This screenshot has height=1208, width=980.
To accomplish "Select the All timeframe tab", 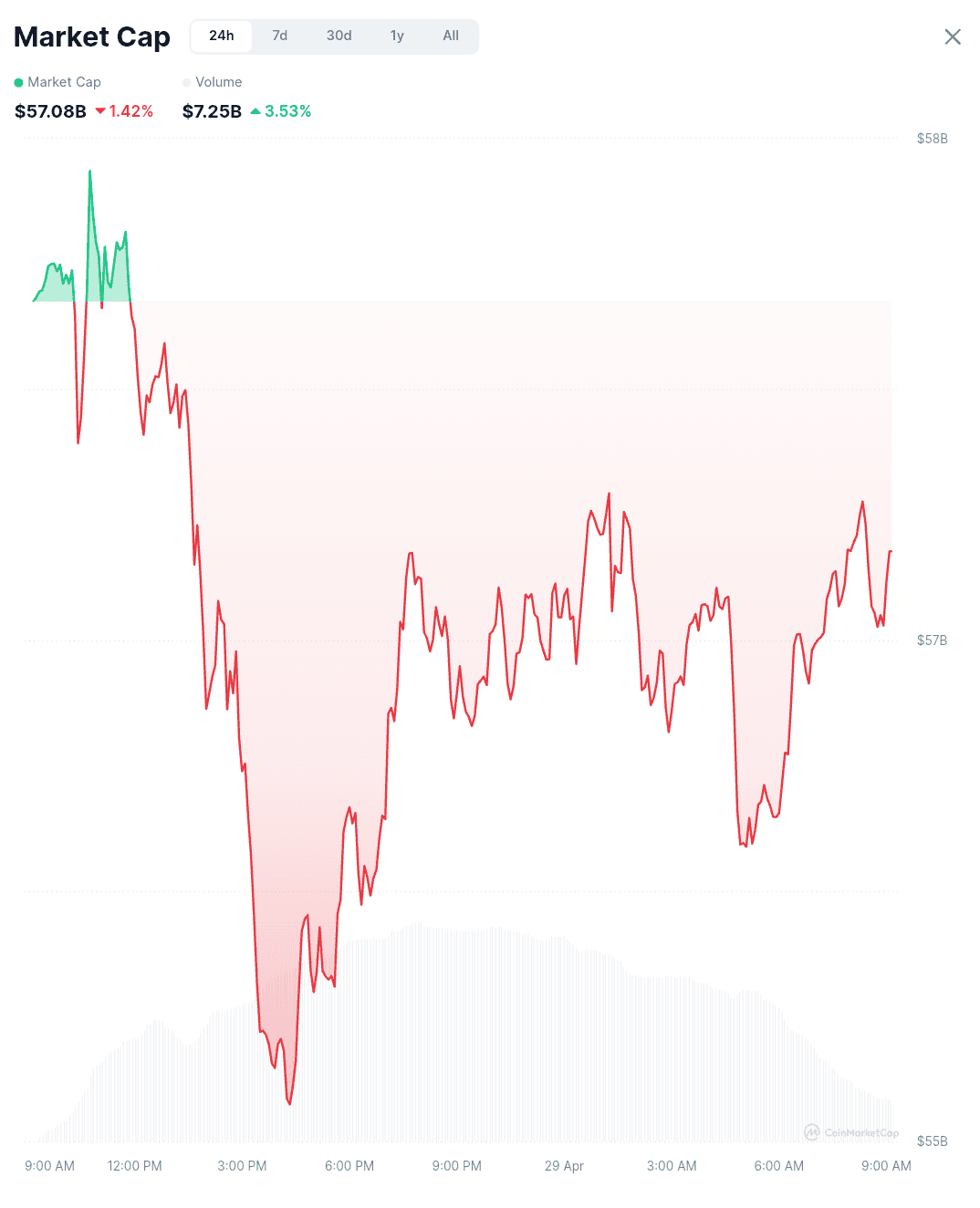I will [x=451, y=36].
